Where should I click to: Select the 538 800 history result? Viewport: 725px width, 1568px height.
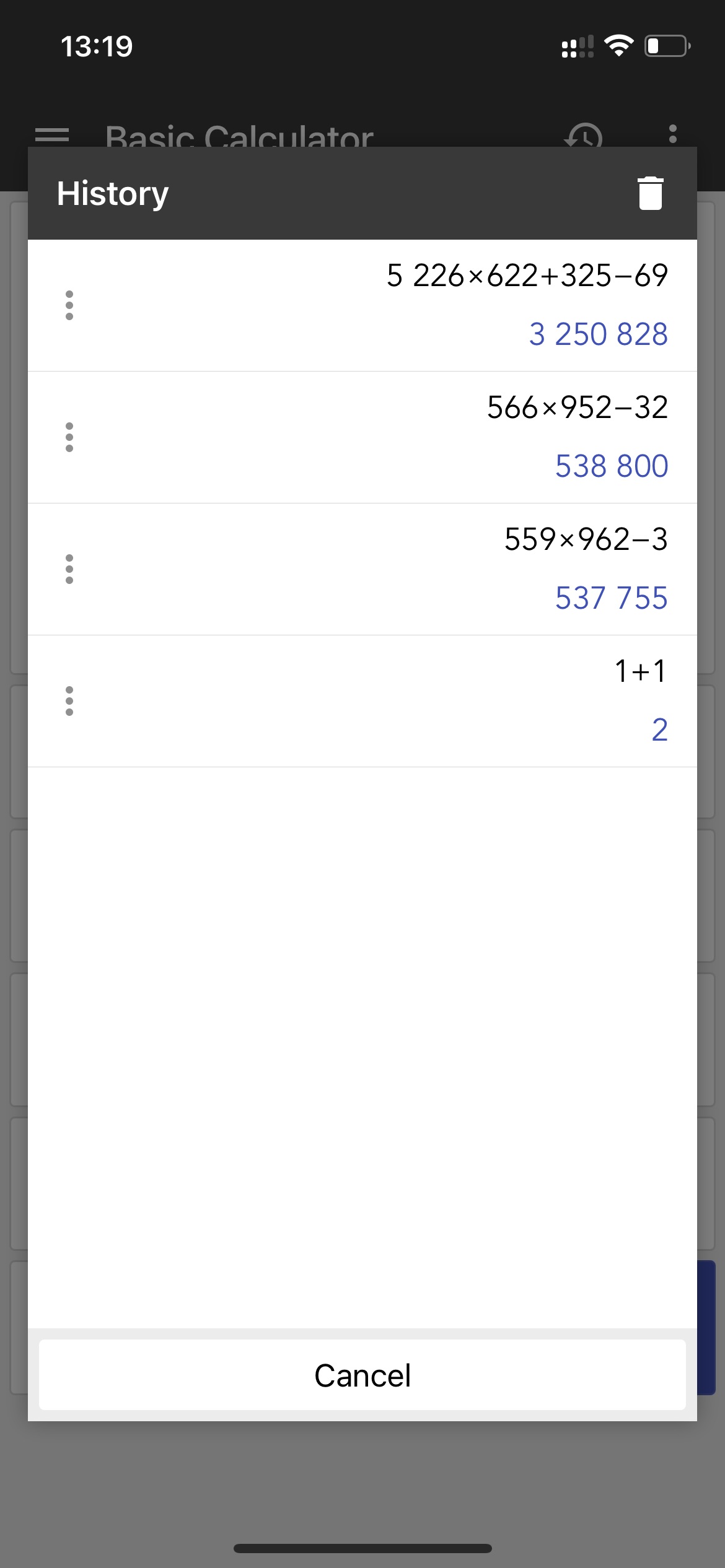pyautogui.click(x=612, y=466)
